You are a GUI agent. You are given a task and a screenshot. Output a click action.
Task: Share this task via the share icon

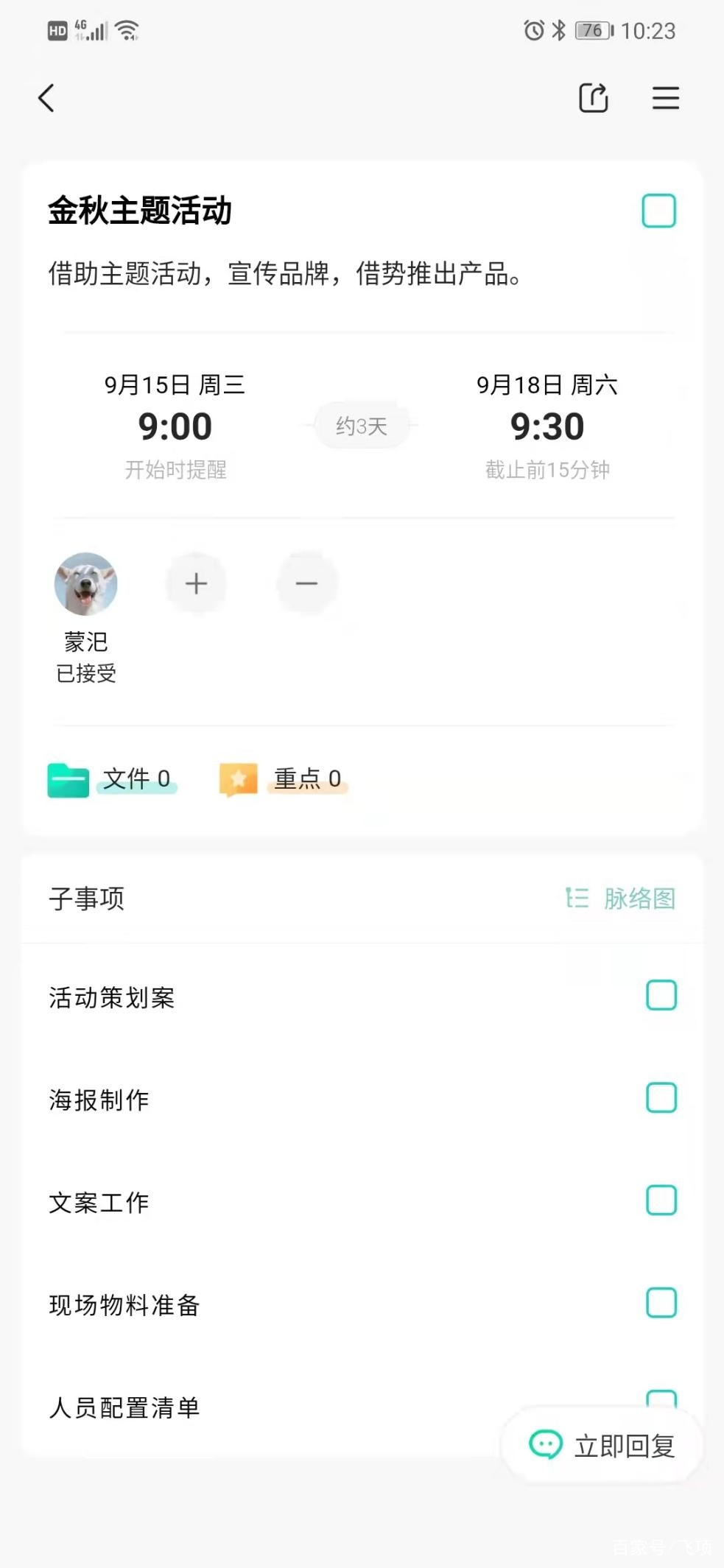tap(593, 98)
